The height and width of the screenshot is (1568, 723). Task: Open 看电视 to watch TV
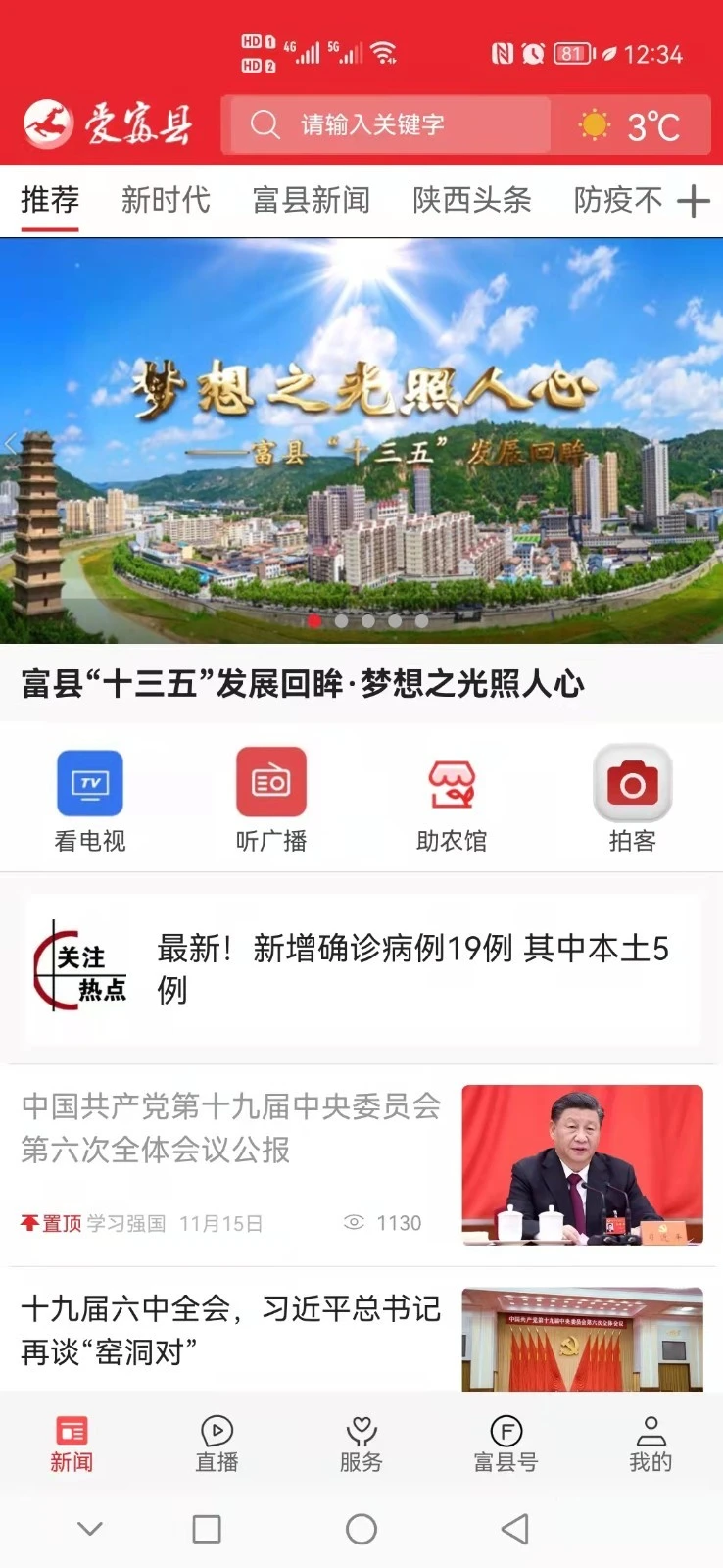click(x=90, y=799)
